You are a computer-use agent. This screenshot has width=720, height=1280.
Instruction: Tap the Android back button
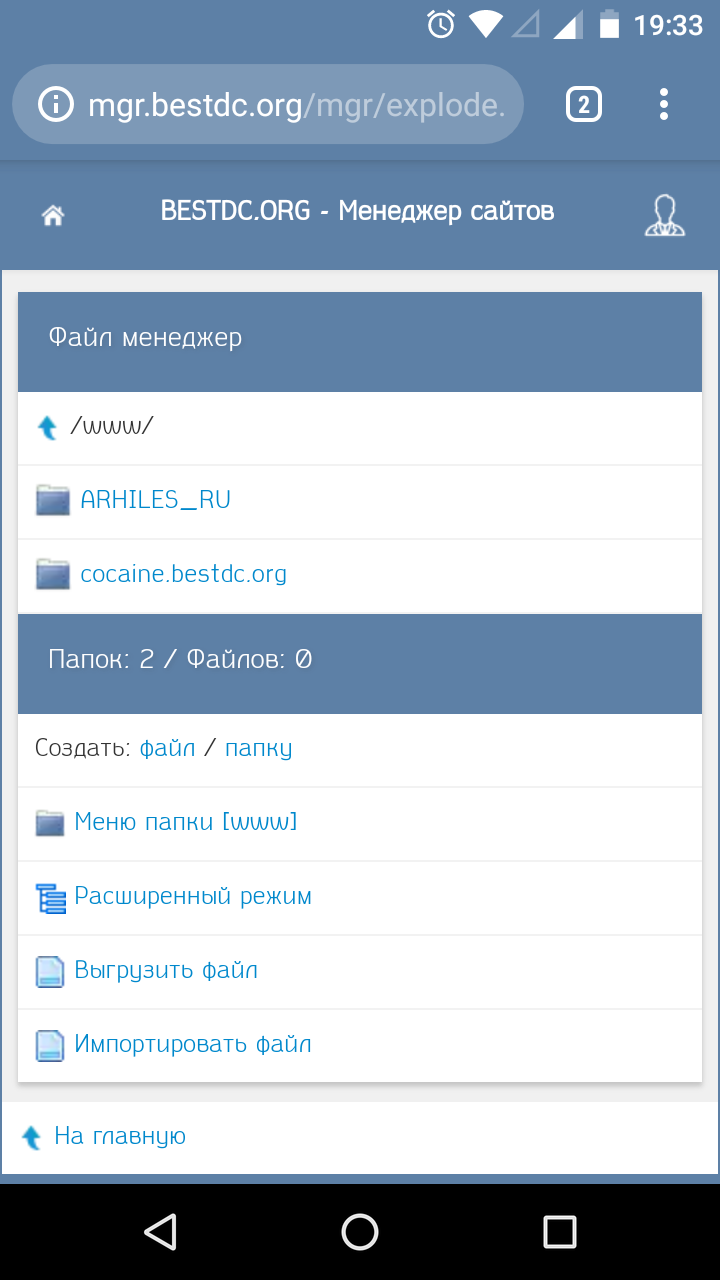click(160, 1232)
